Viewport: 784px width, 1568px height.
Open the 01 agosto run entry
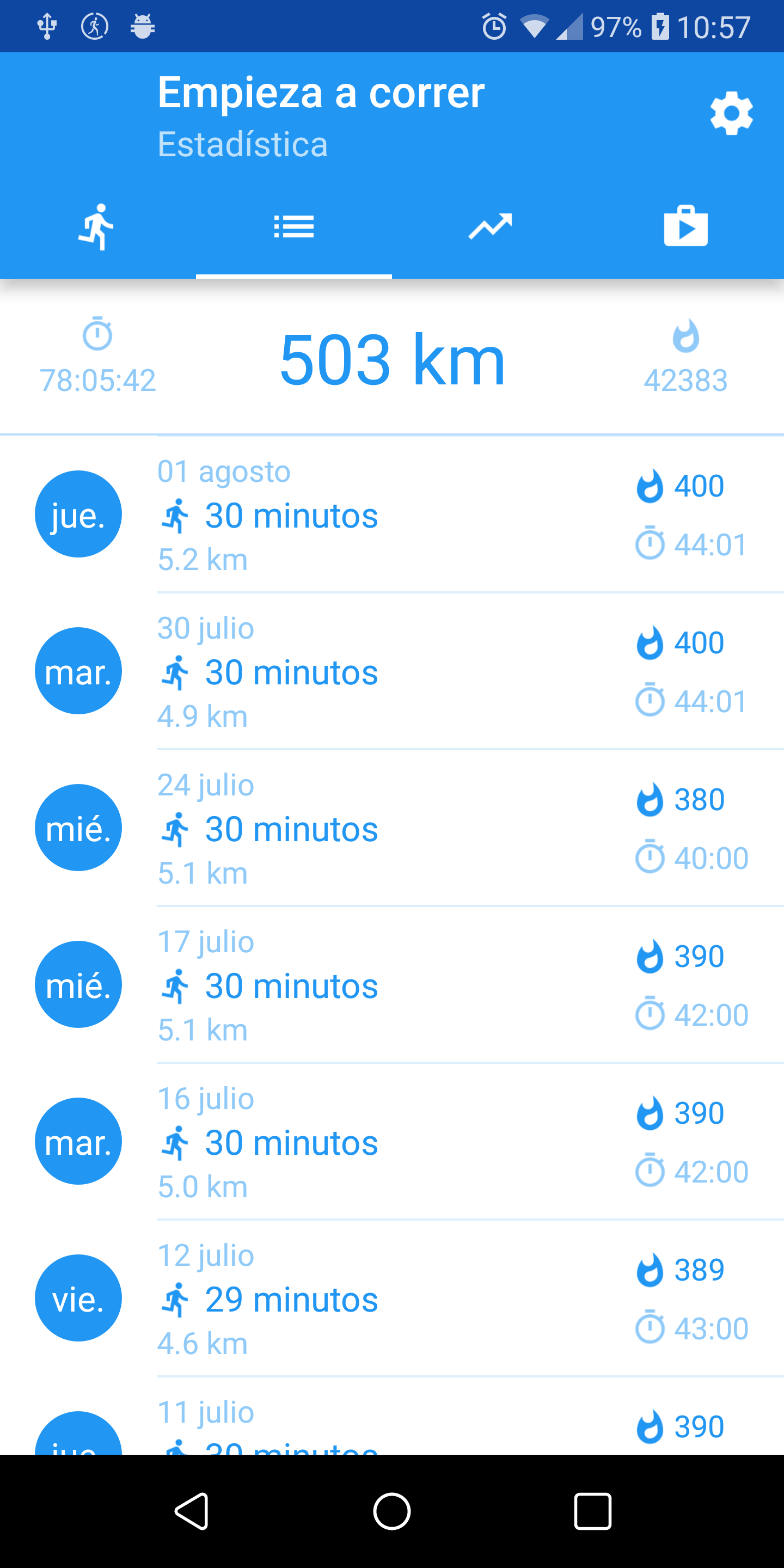[x=392, y=514]
